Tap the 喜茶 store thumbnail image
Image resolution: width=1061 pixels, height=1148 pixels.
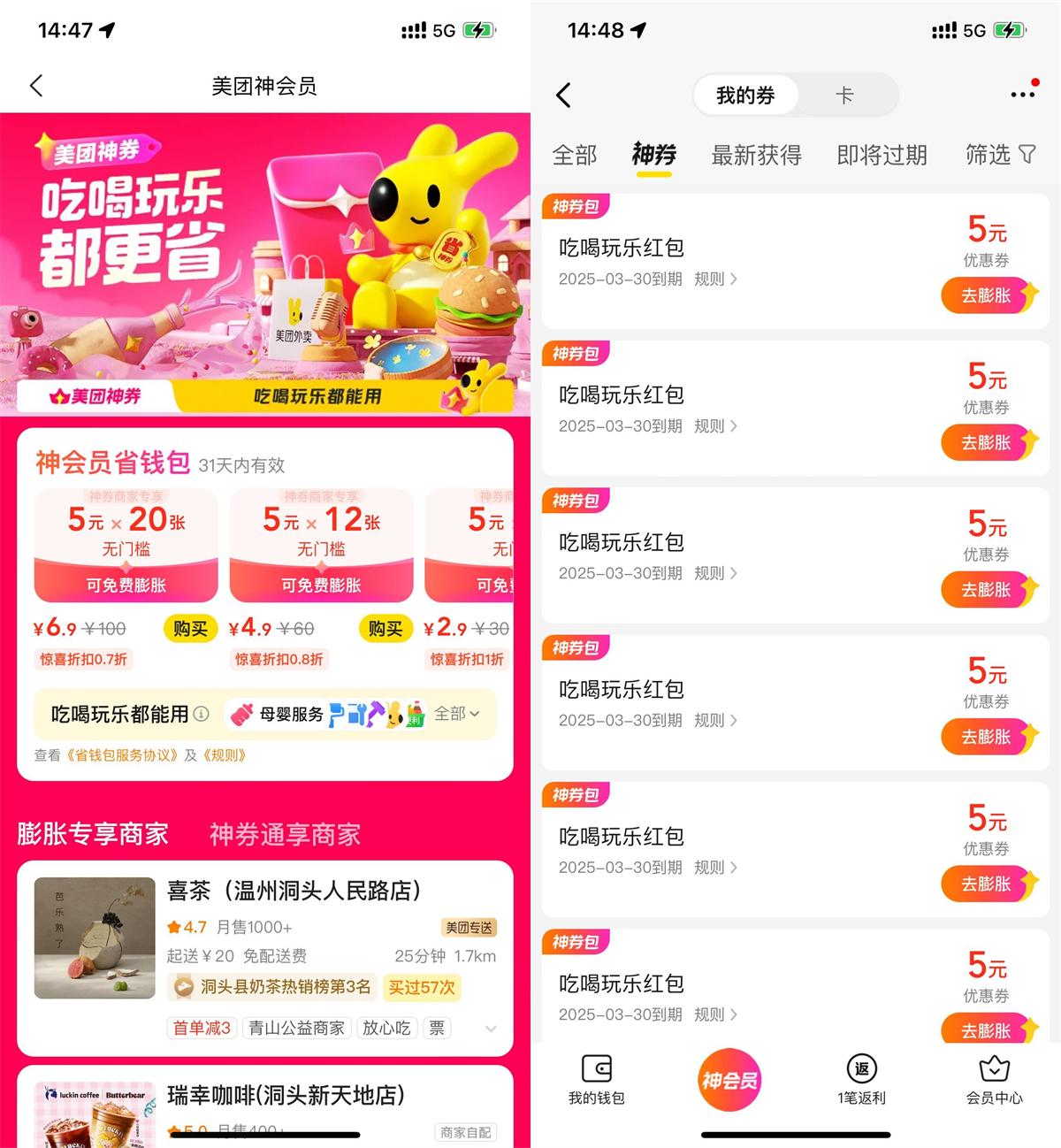[95, 938]
